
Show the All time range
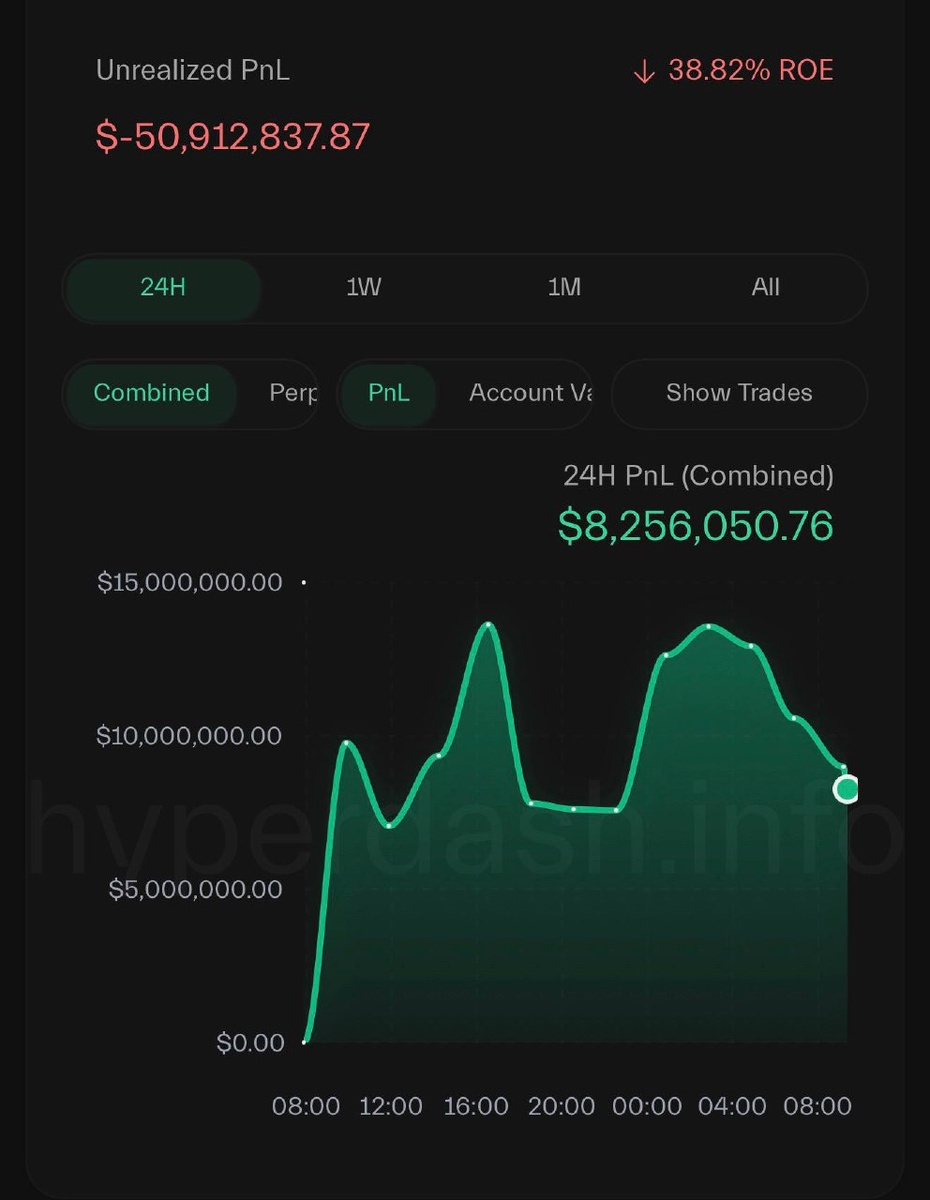coord(765,288)
